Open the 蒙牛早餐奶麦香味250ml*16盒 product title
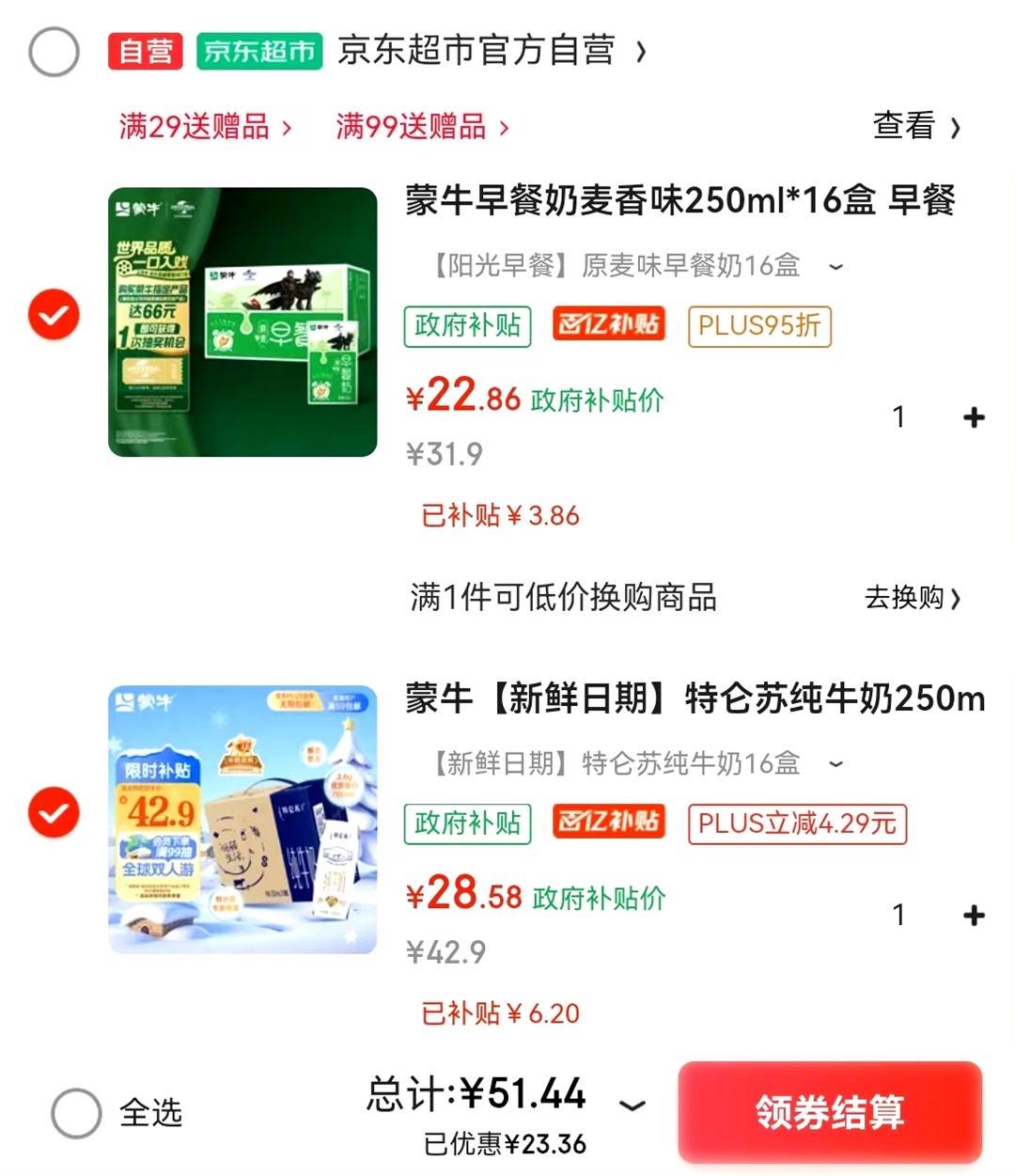Screen dimensions: 1015x1176 [x=680, y=200]
